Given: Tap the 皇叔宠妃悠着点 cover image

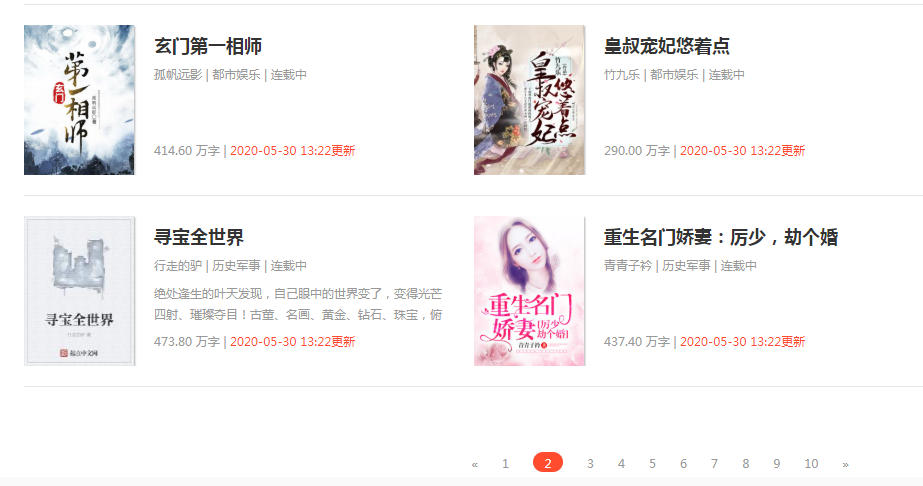Looking at the screenshot, I should [529, 100].
